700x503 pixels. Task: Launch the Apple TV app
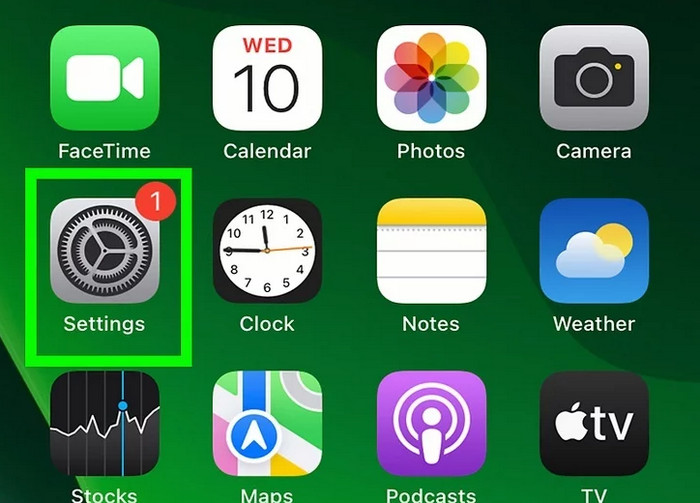click(x=594, y=425)
